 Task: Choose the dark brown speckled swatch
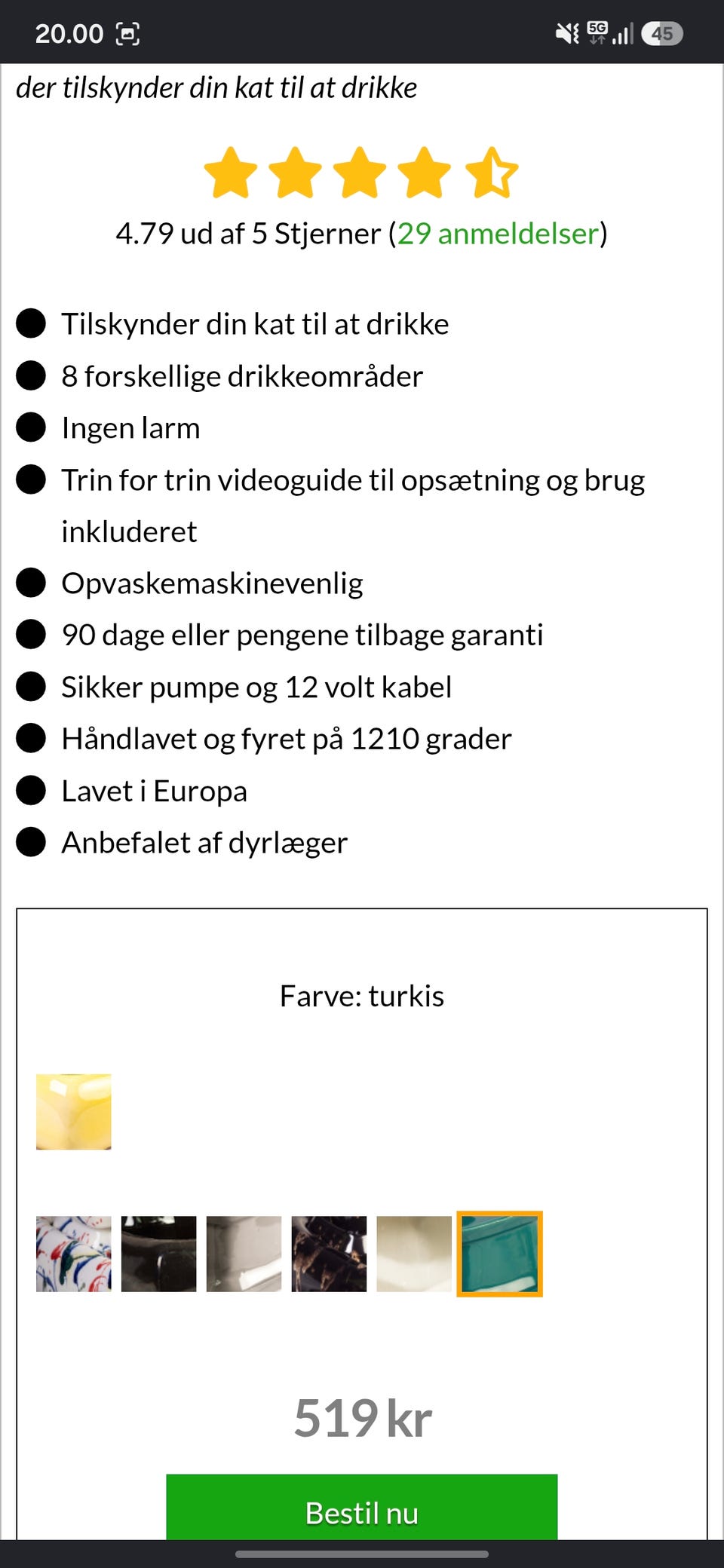pos(330,1254)
